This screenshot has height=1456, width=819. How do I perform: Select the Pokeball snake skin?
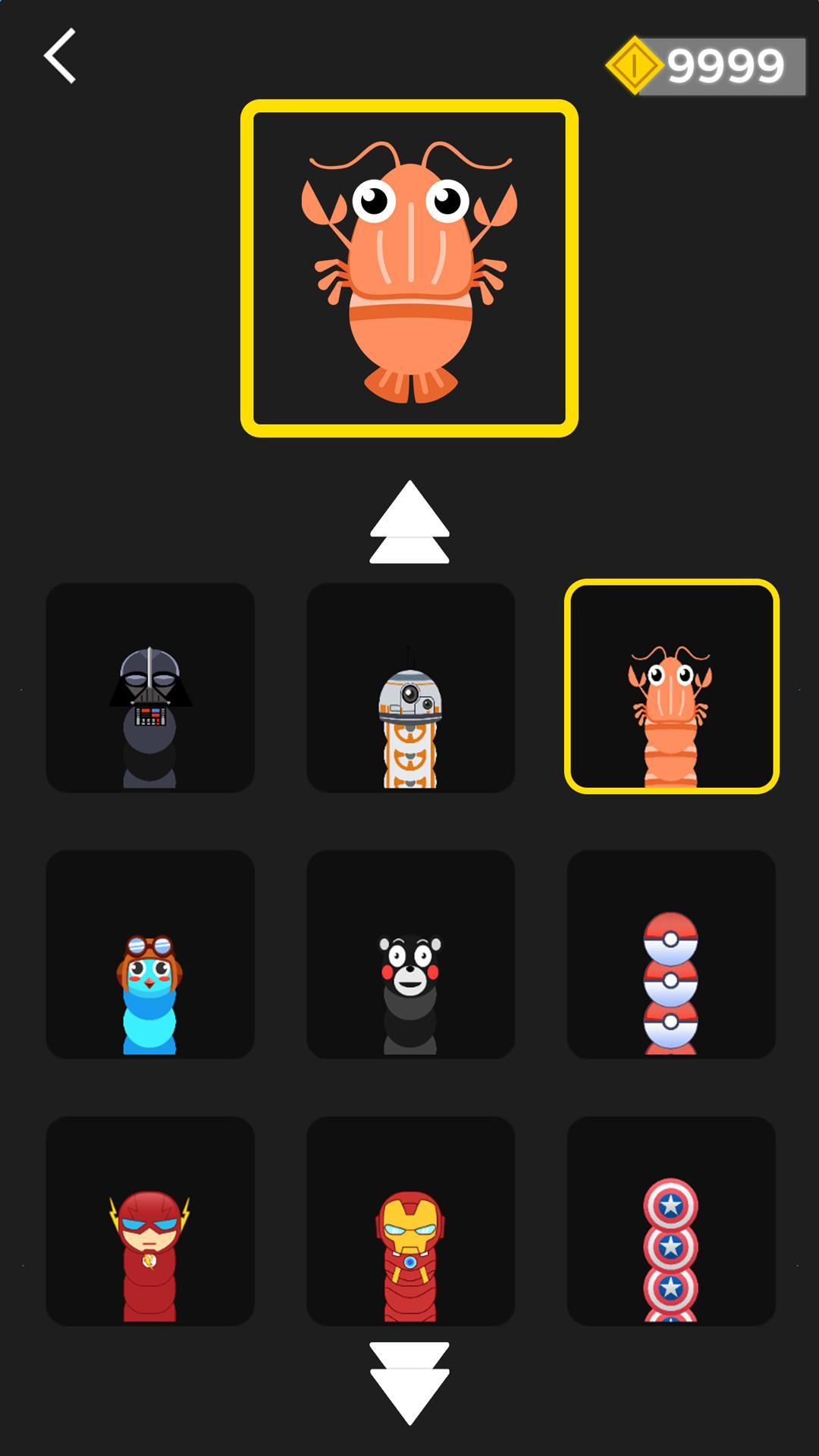click(671, 952)
